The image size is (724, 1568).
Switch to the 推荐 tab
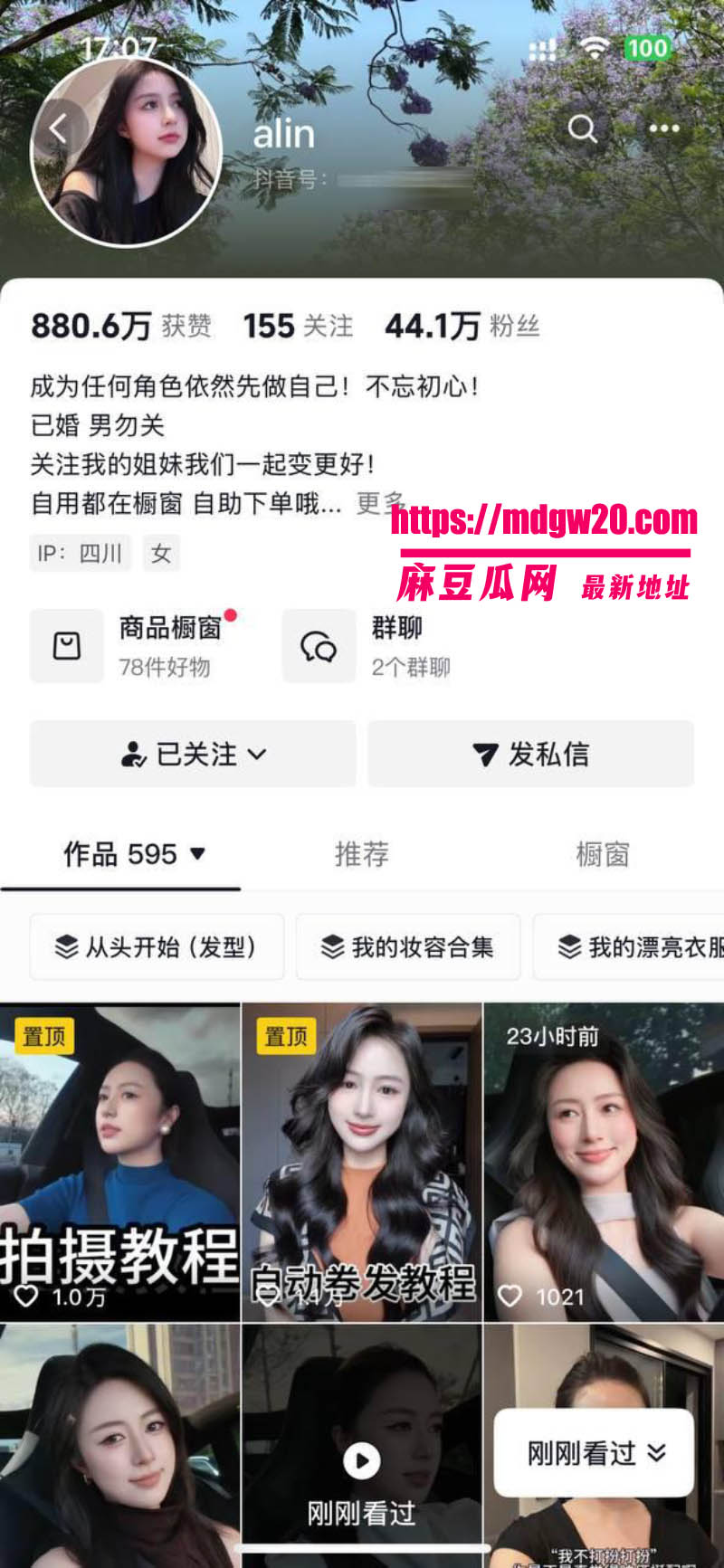click(362, 853)
